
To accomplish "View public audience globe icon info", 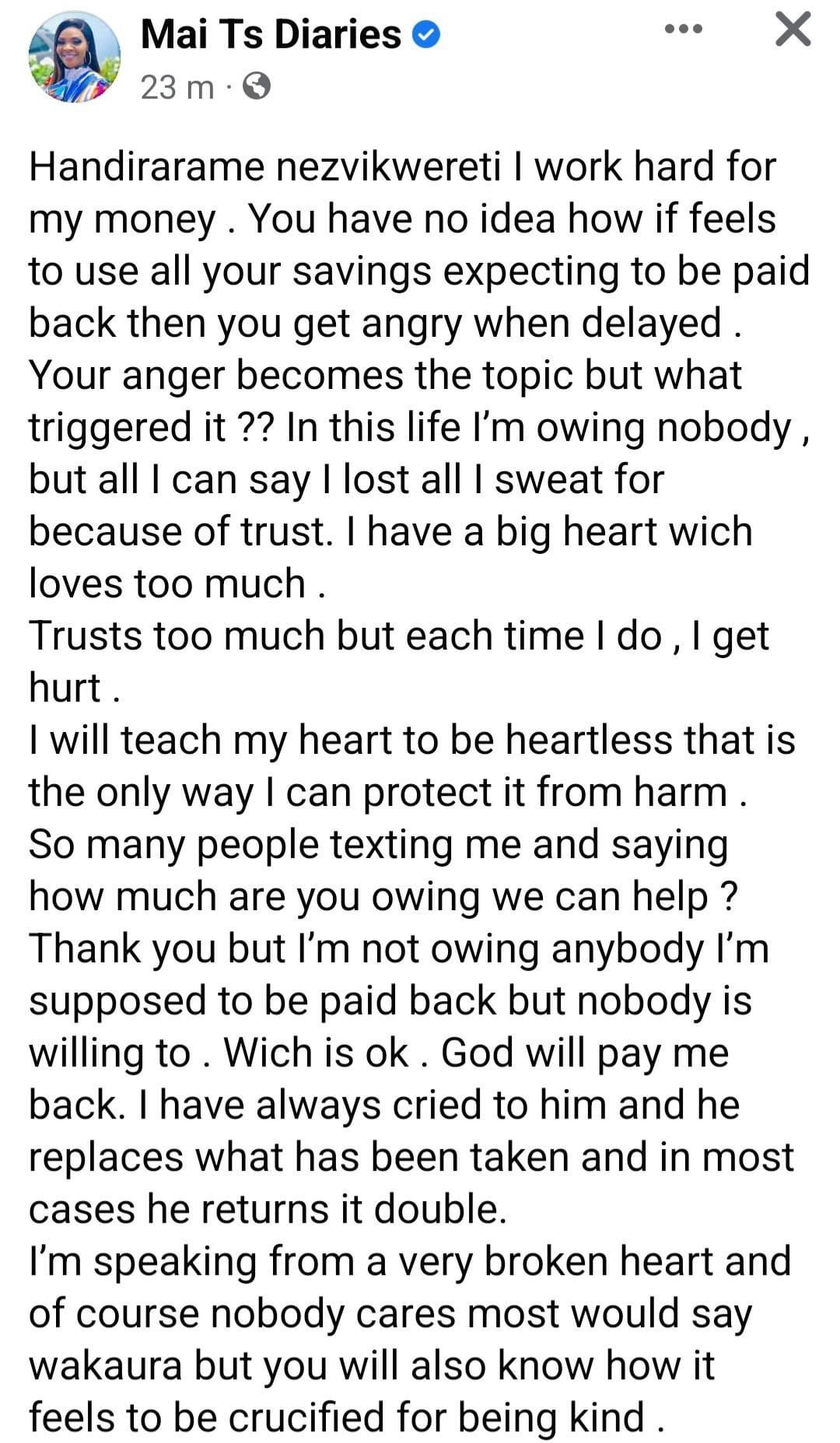I will pyautogui.click(x=257, y=86).
